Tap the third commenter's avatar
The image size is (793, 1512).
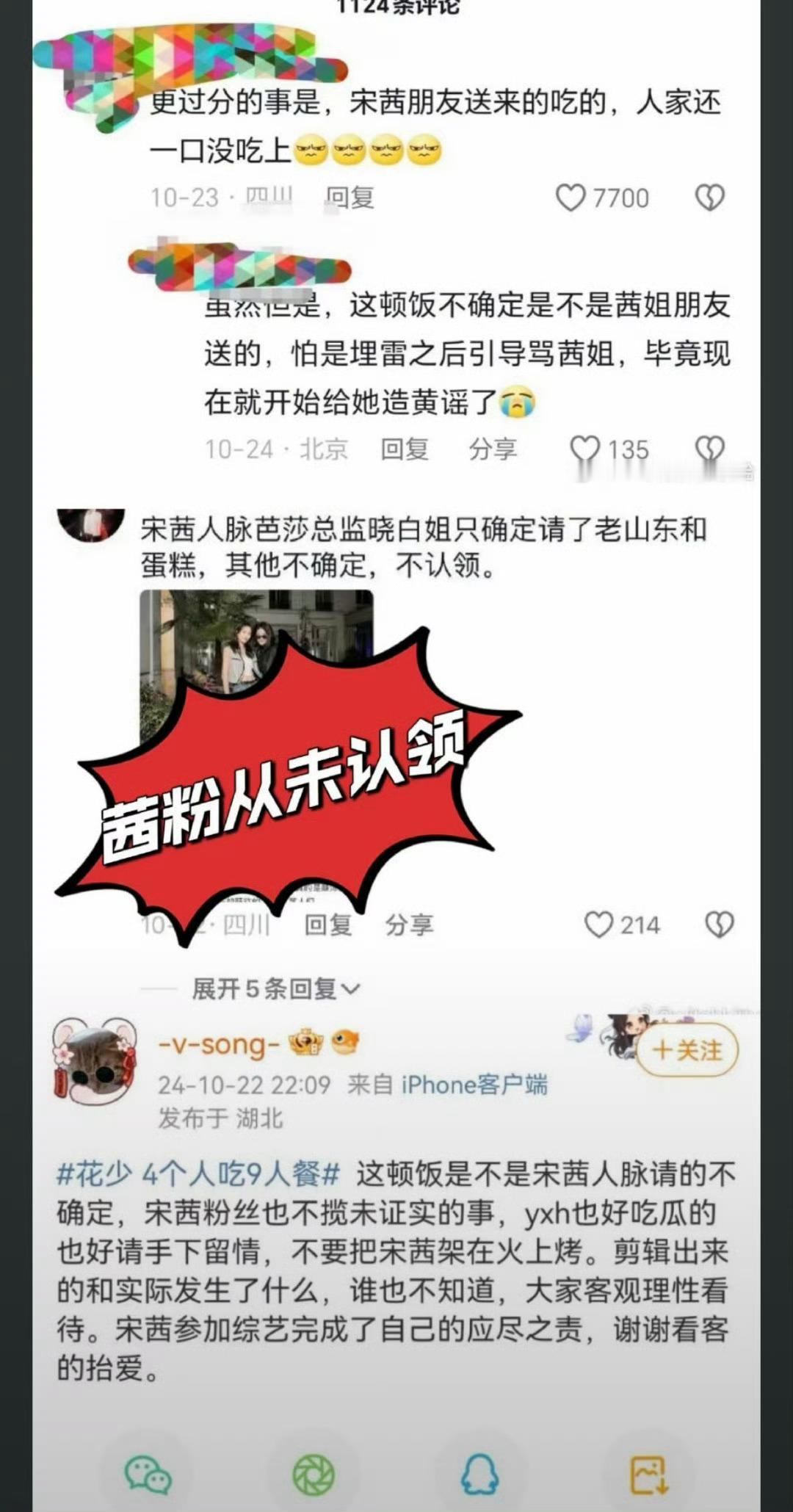pyautogui.click(x=90, y=526)
